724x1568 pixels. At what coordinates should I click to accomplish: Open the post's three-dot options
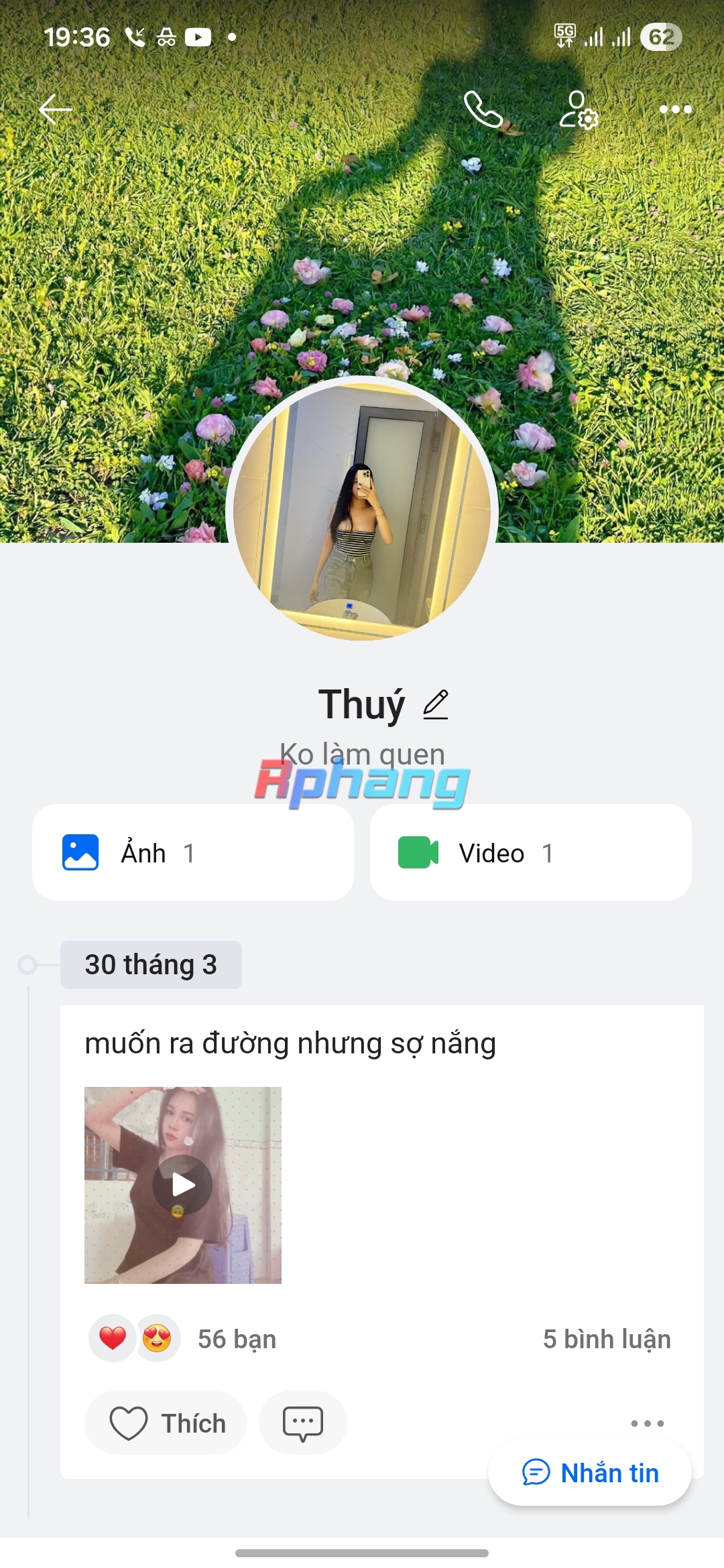648,1423
